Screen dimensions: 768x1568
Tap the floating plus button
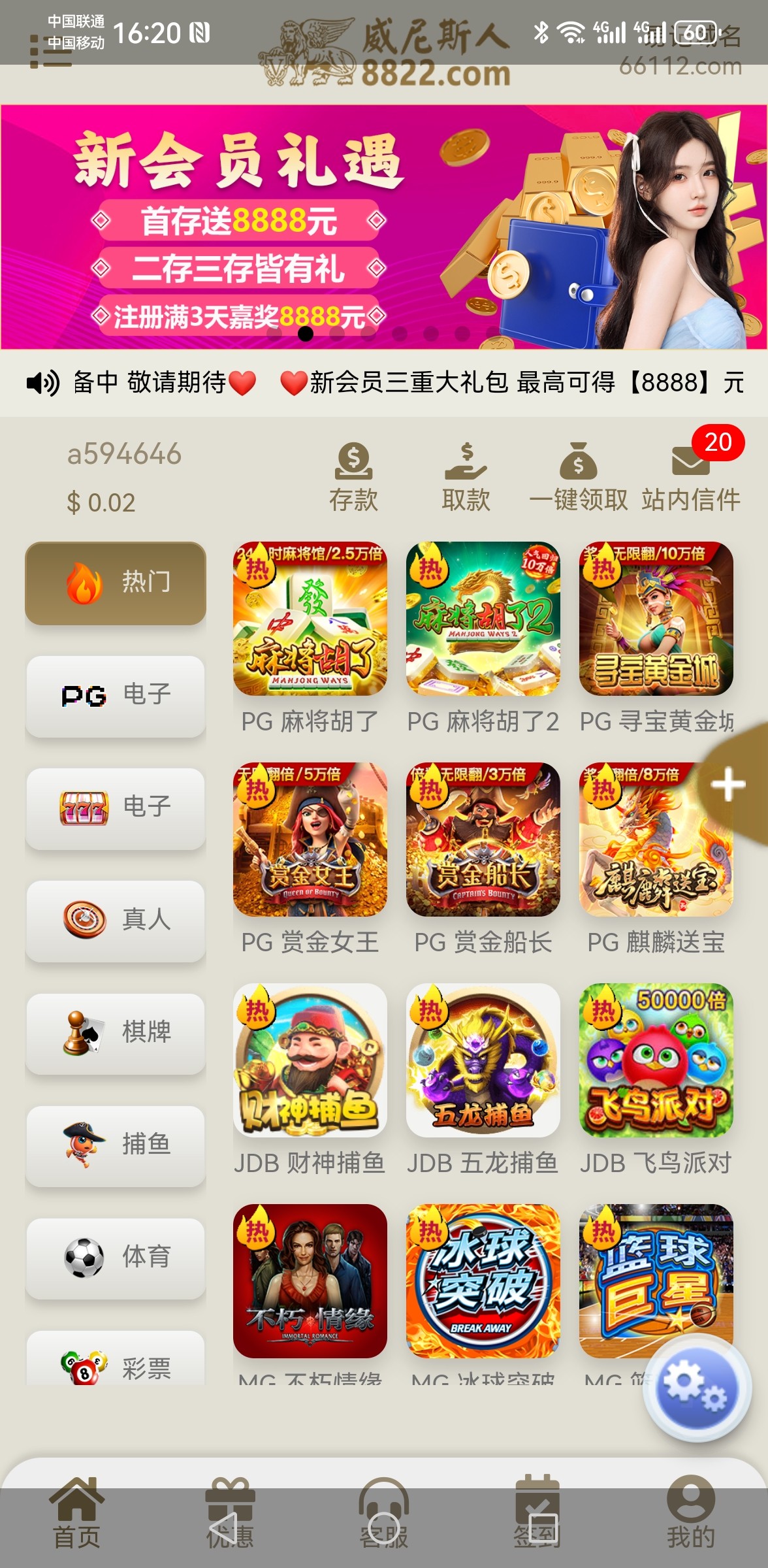pyautogui.click(x=729, y=785)
